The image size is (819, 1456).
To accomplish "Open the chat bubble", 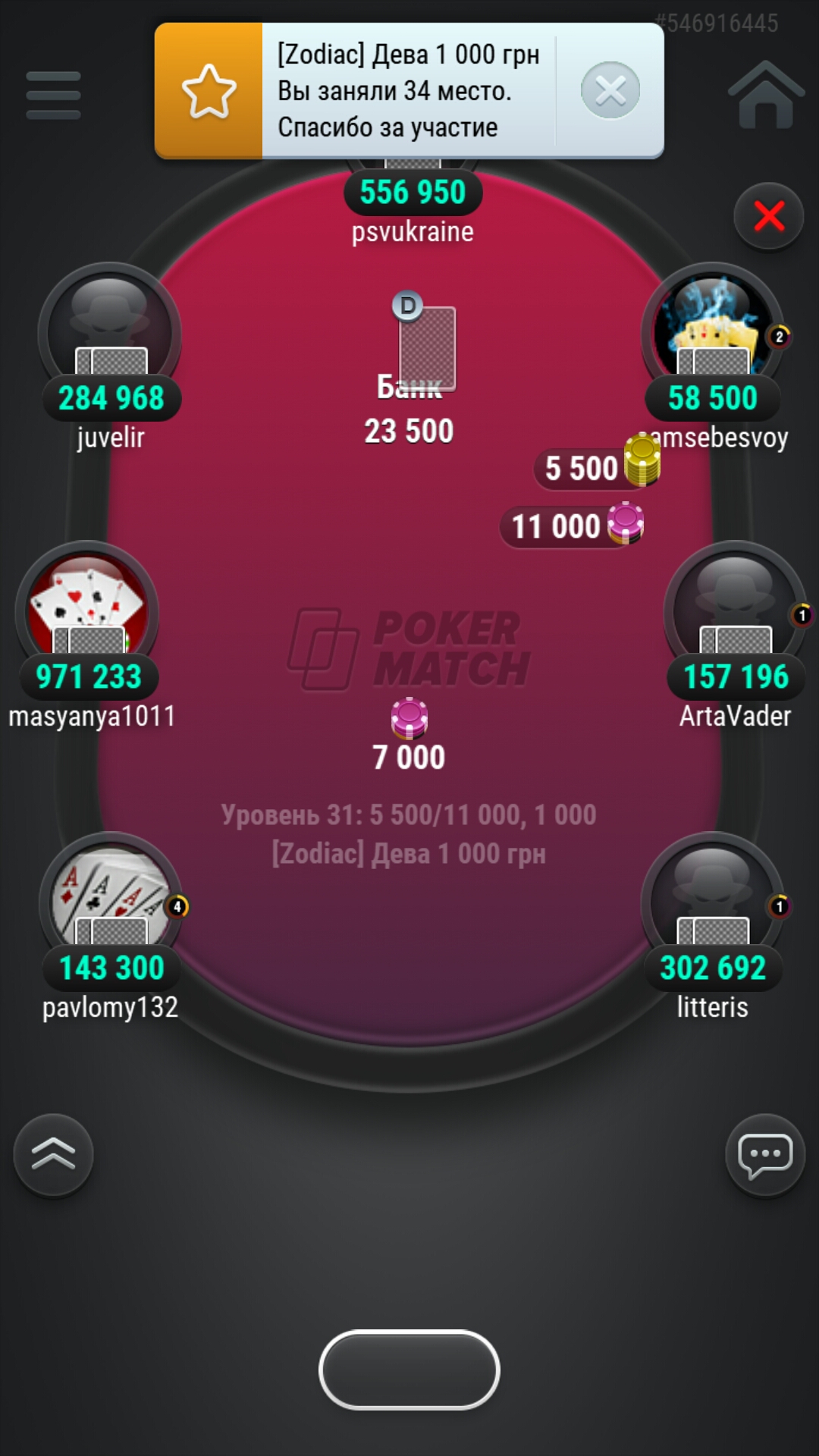I will 765,1155.
